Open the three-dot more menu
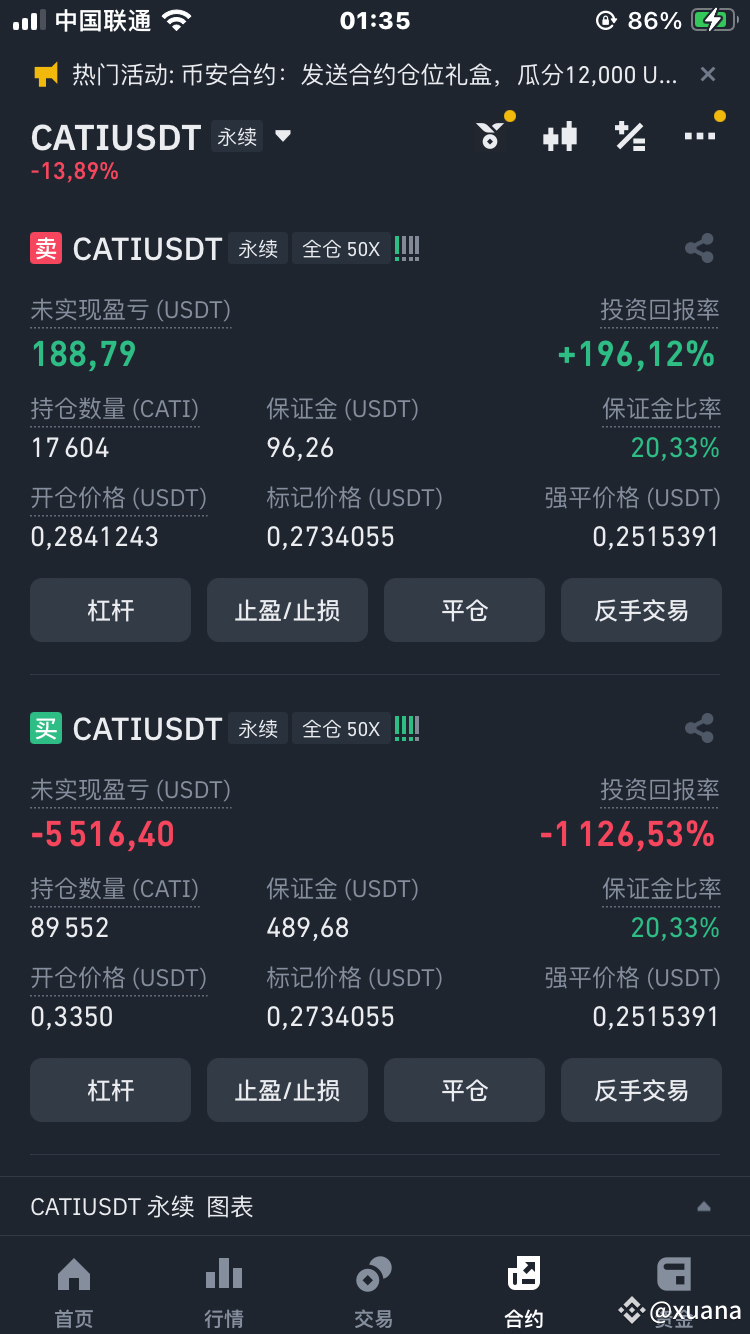The height and width of the screenshot is (1334, 750). 702,136
